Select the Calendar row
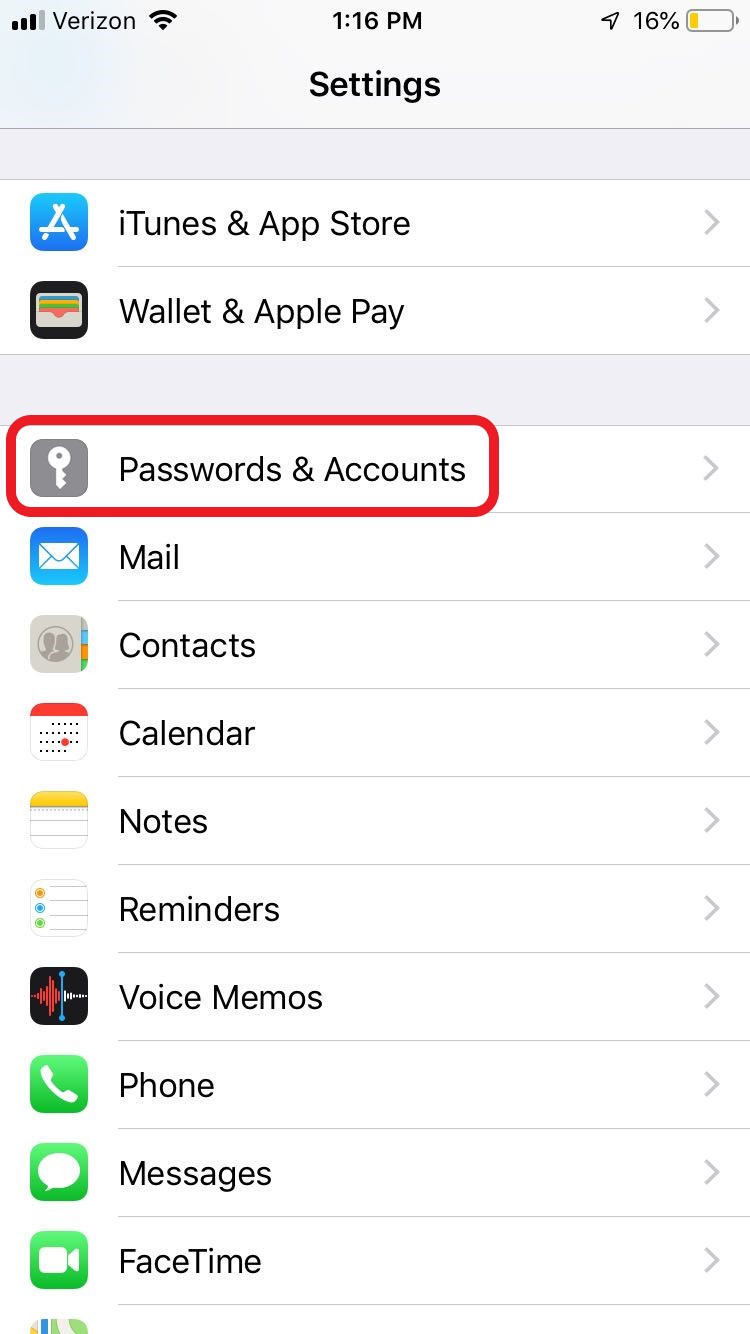Viewport: 750px width, 1334px height. pos(375,733)
